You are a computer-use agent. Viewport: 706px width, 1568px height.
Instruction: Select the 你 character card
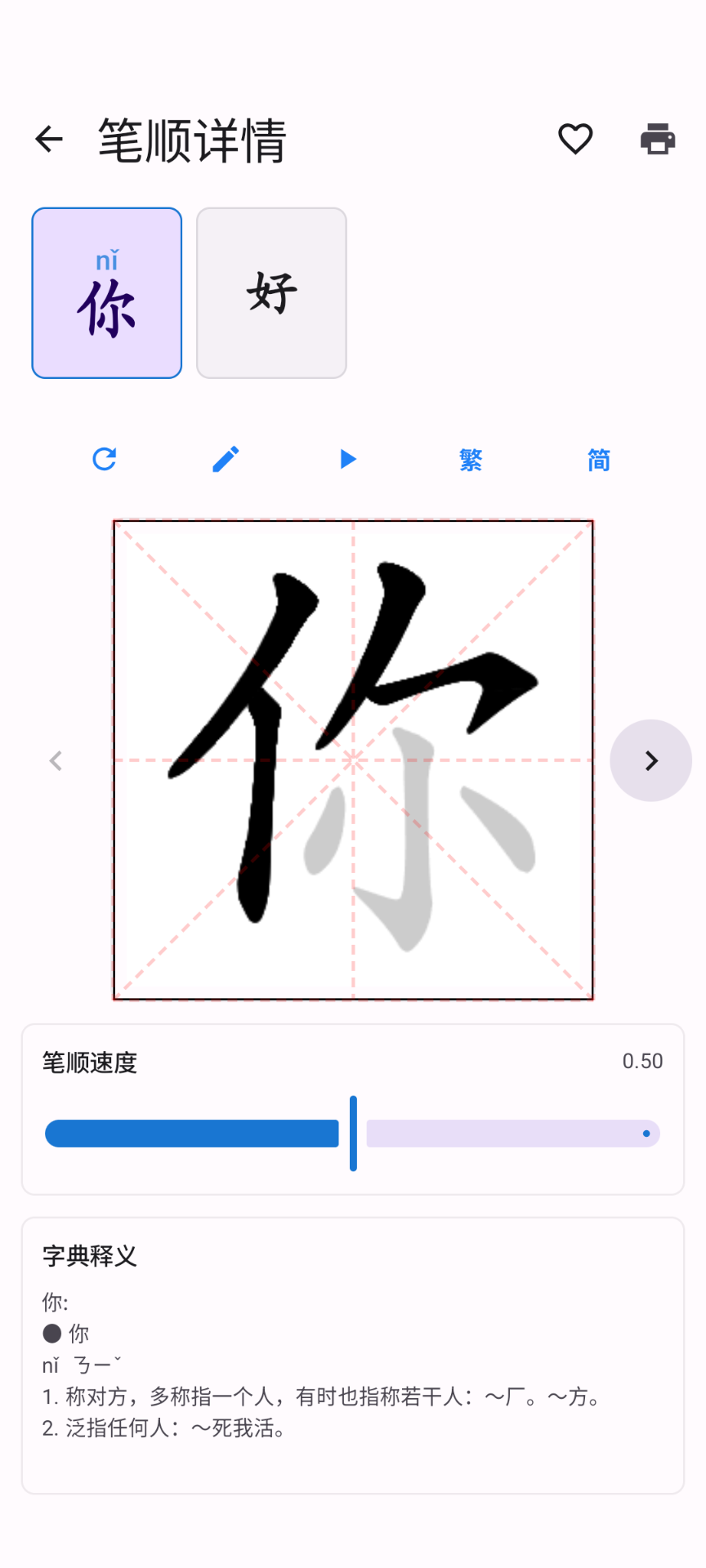[x=107, y=293]
